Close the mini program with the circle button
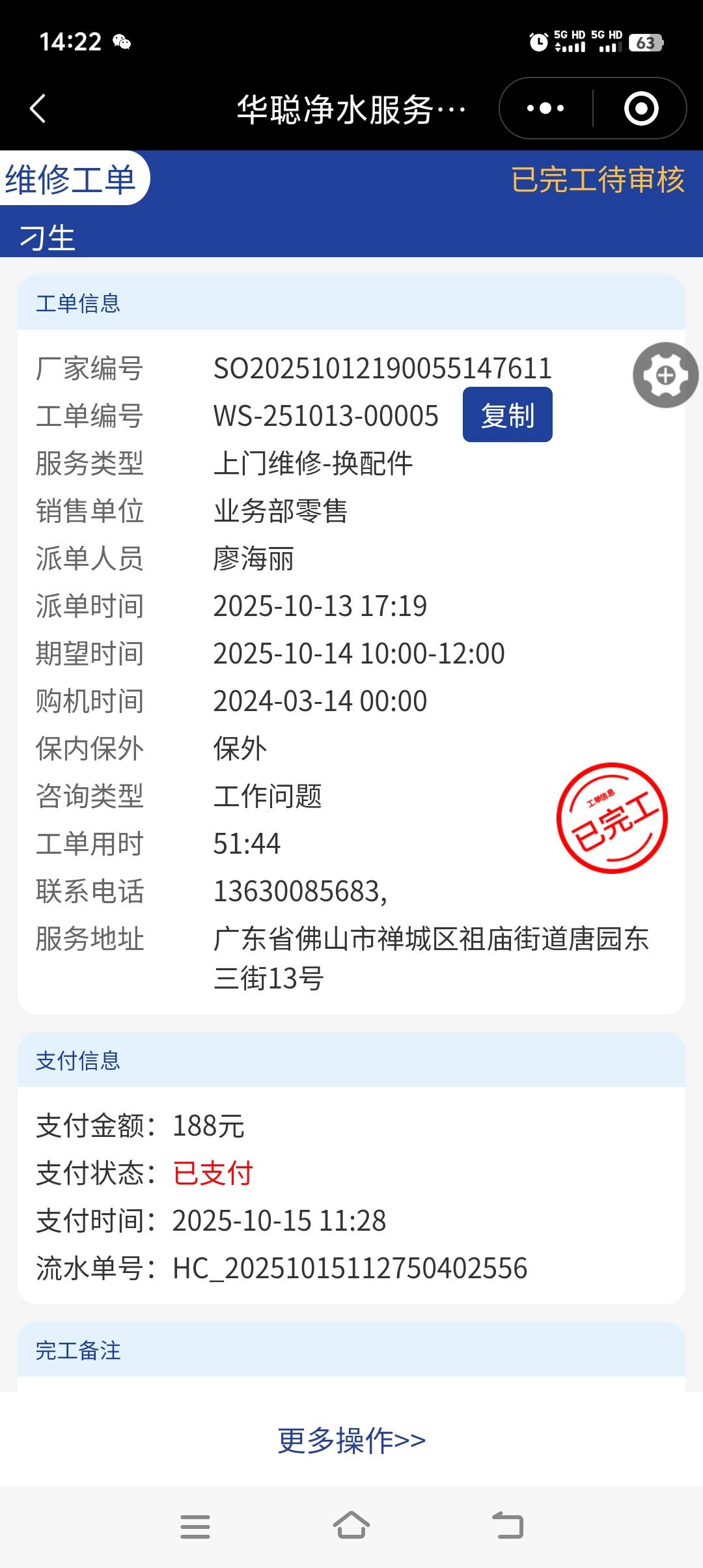 641,108
